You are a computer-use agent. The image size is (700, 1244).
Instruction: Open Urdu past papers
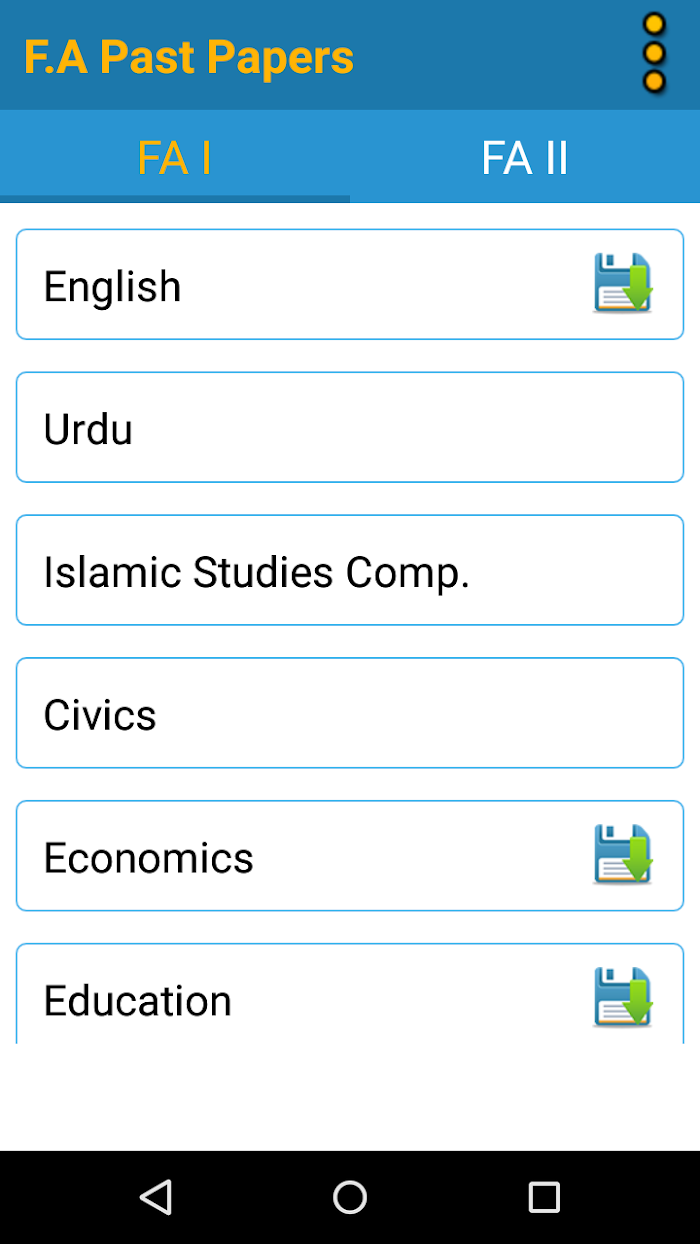tap(350, 427)
